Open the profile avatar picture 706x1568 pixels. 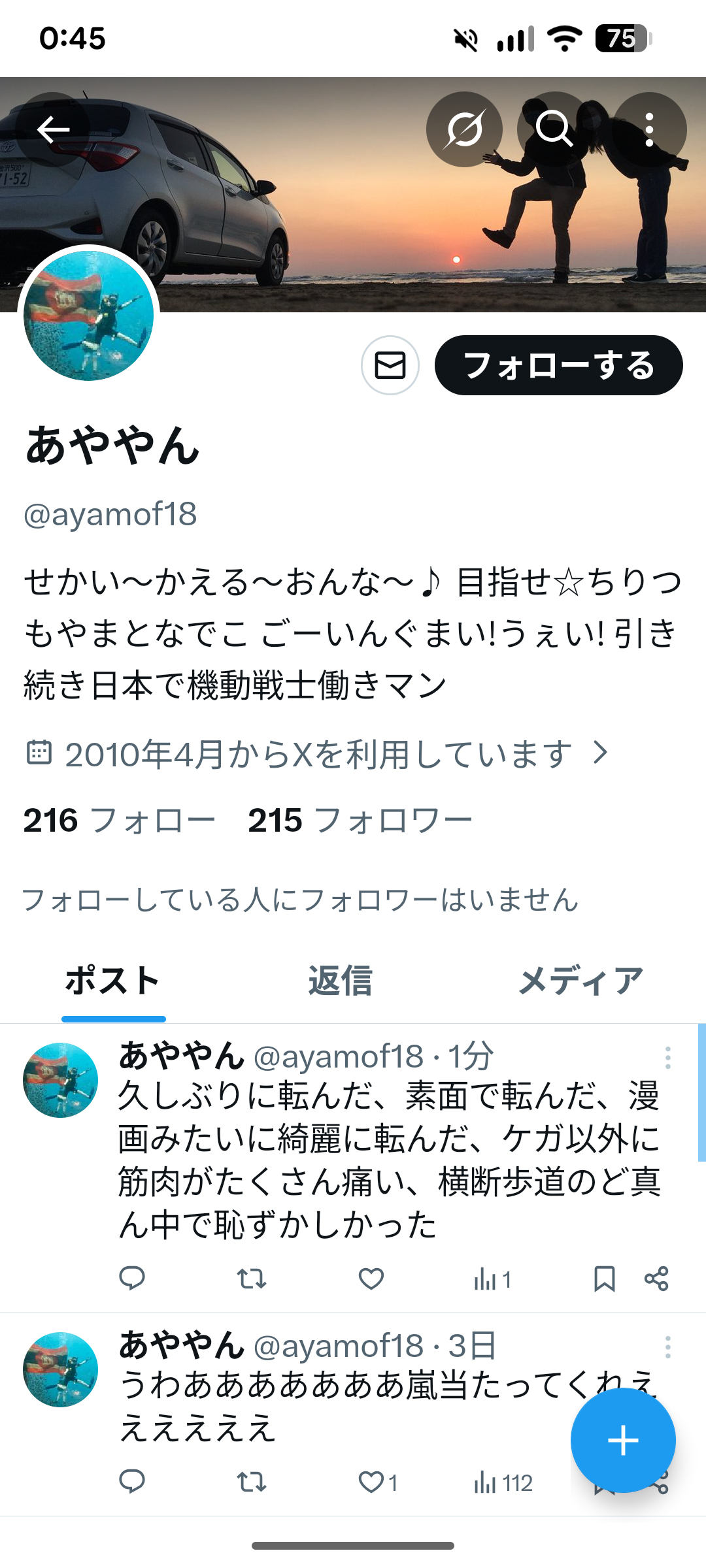[x=89, y=315]
